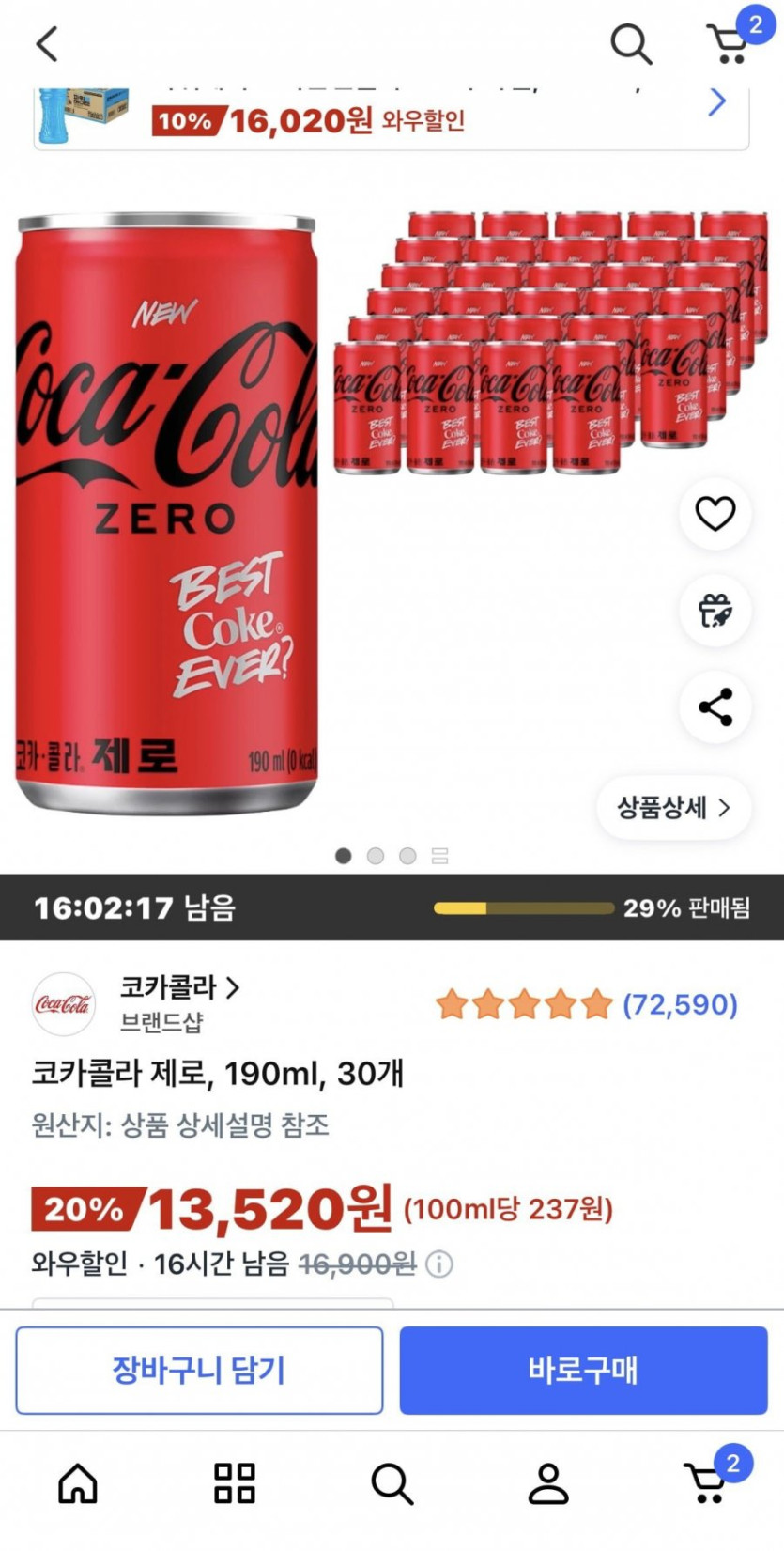Expand 상품상세 product detail section

(672, 806)
